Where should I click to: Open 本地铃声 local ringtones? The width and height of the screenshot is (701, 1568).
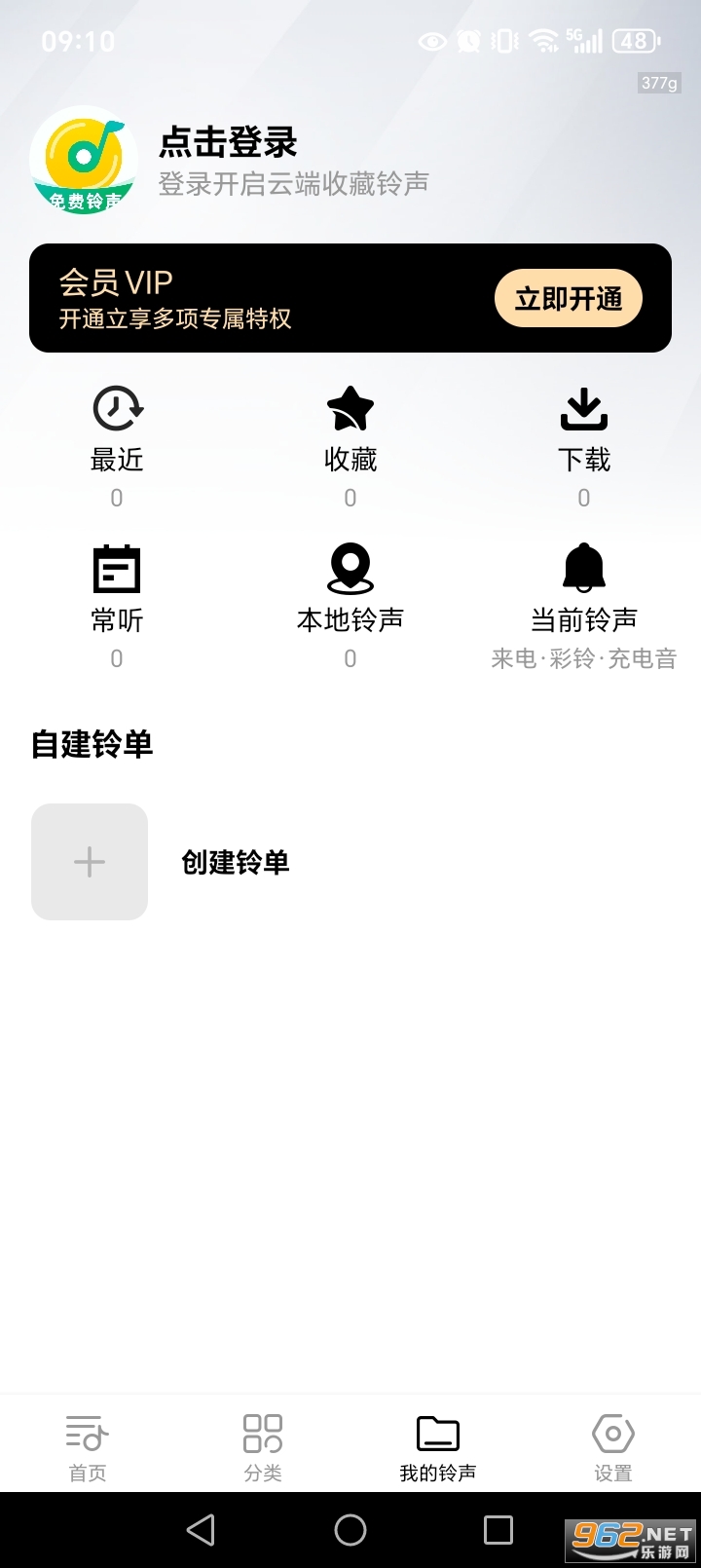pos(350,584)
